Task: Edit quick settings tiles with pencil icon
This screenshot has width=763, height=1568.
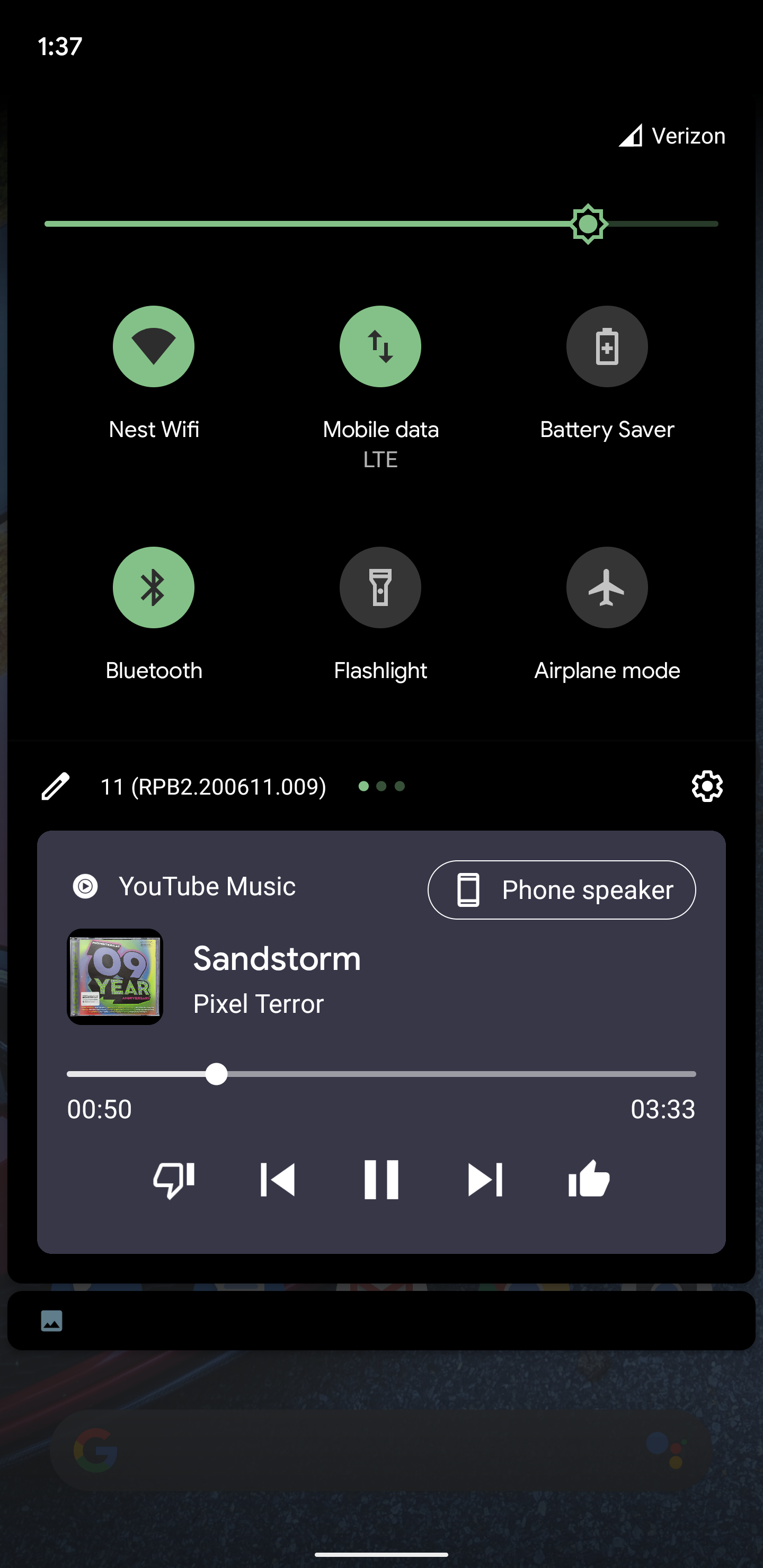Action: [56, 787]
